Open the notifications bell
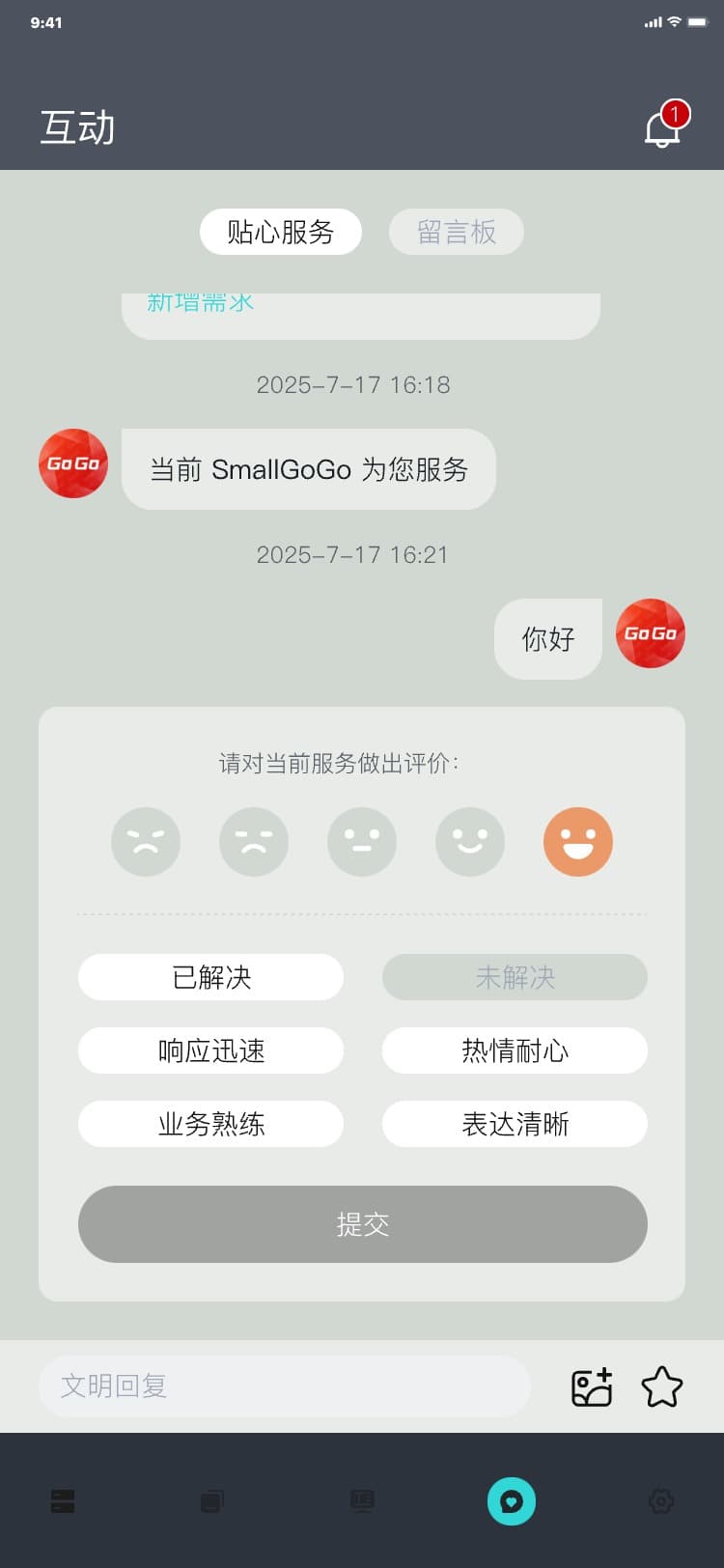Viewport: 724px width, 1568px height. pos(662,128)
